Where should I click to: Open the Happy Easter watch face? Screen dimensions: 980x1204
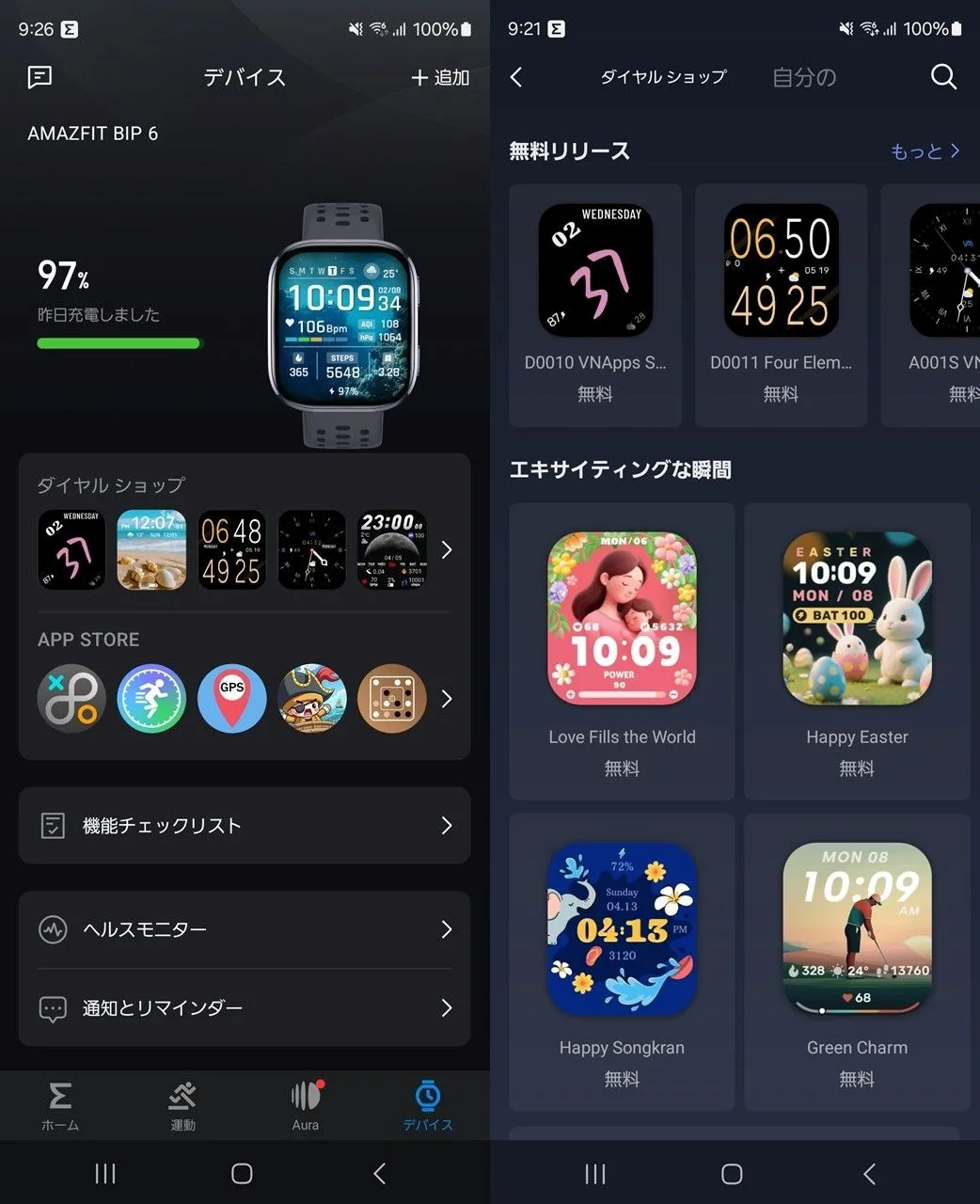857,650
